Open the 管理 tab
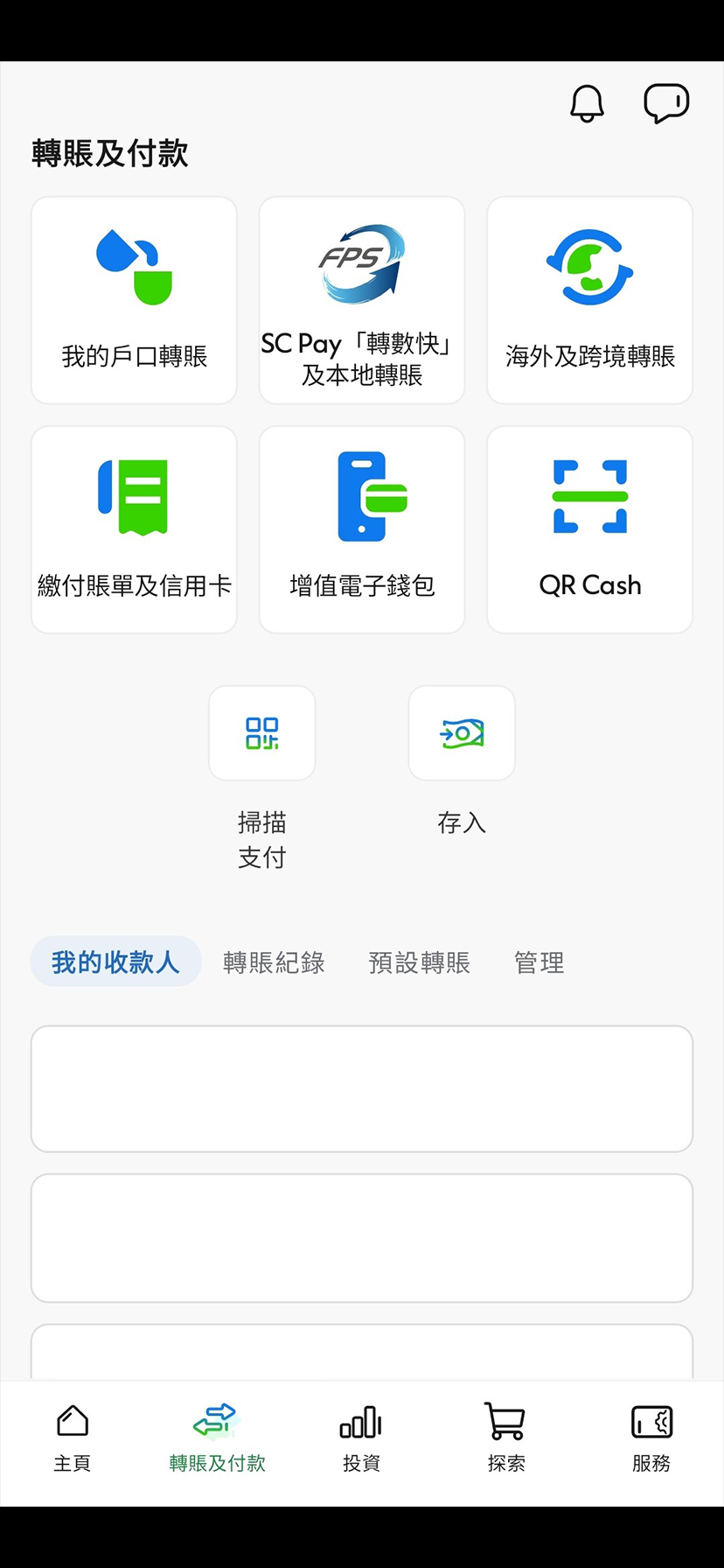724x1568 pixels. pyautogui.click(x=539, y=962)
